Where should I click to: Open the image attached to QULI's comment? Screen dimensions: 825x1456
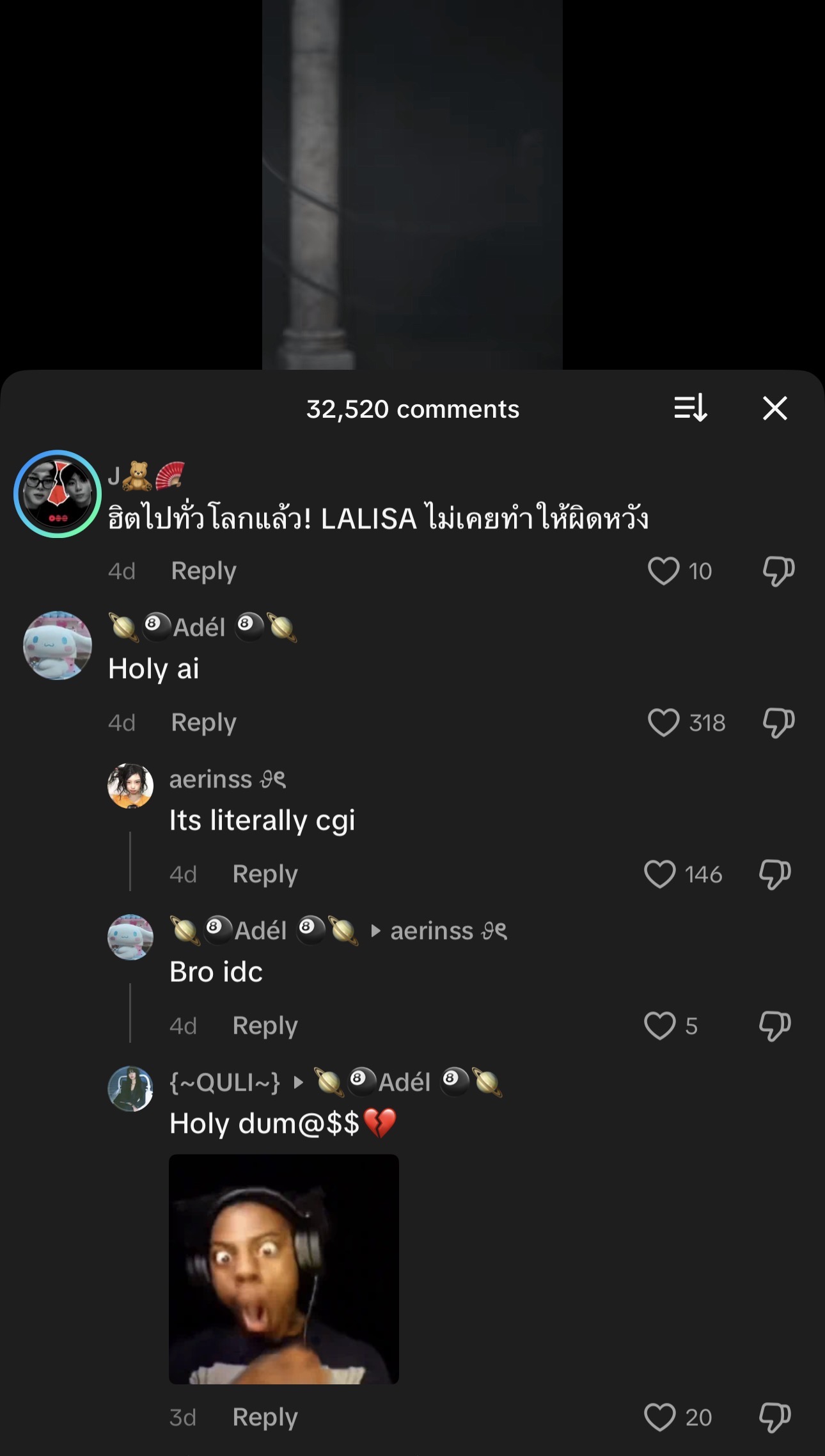click(x=284, y=1269)
